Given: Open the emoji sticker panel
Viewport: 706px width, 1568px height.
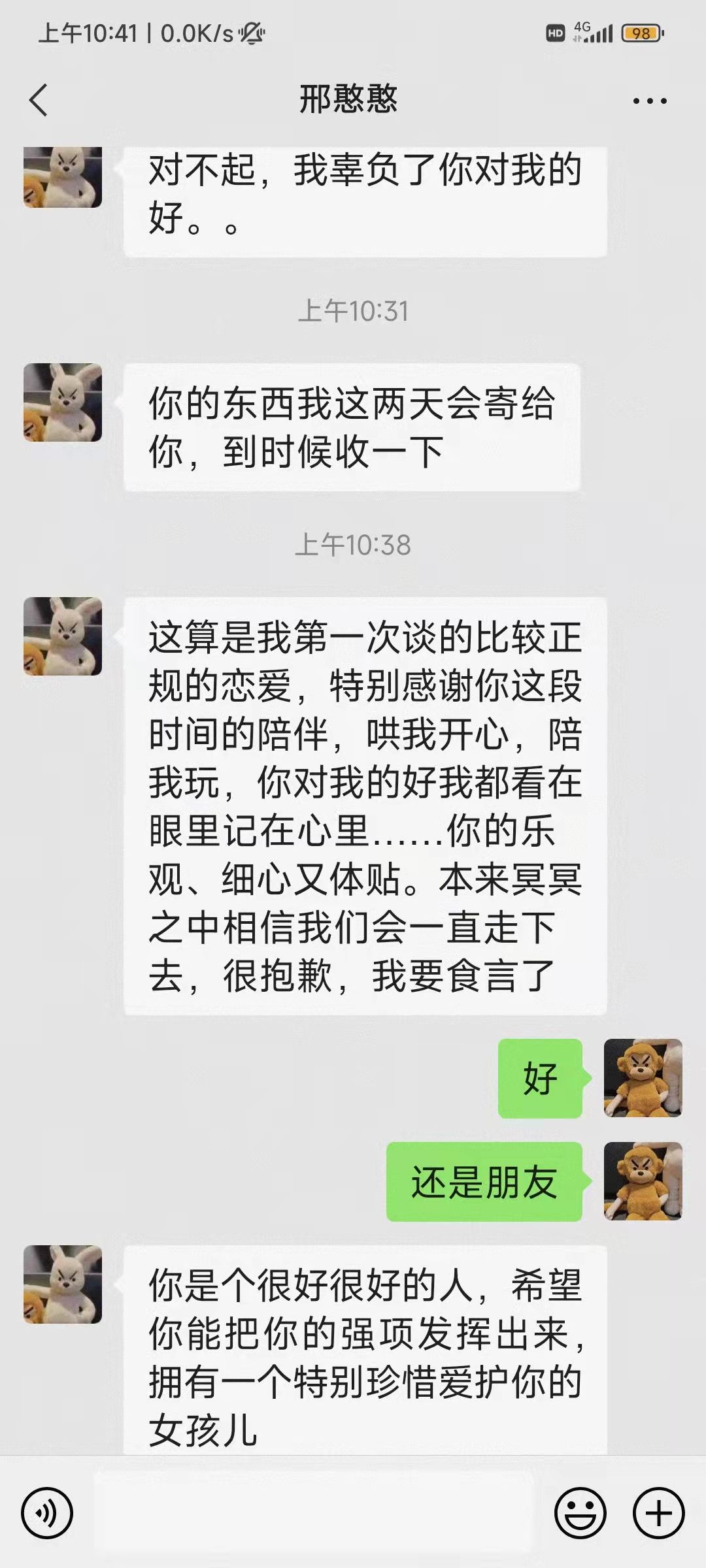Looking at the screenshot, I should click(x=580, y=1513).
